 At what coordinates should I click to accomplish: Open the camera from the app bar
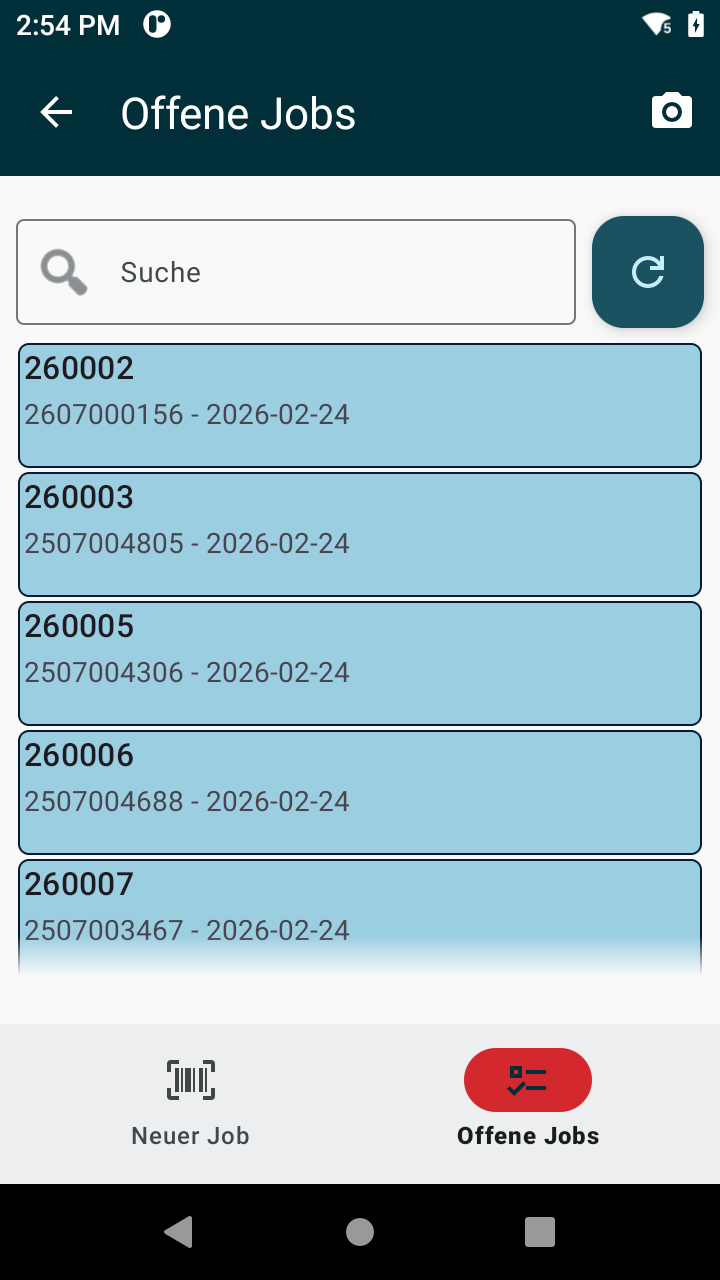point(672,111)
